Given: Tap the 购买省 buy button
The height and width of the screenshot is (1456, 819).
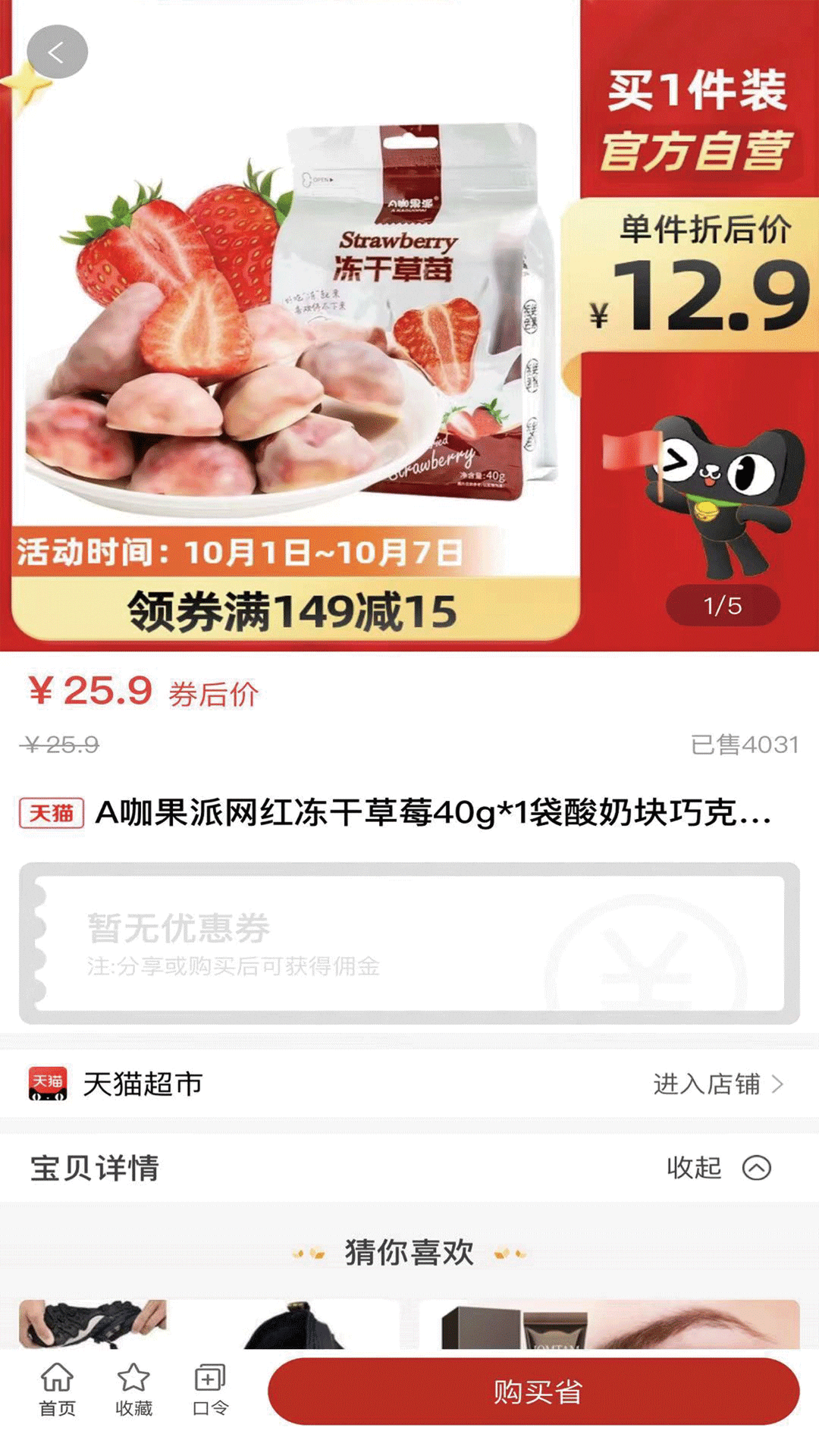Looking at the screenshot, I should tap(533, 1392).
